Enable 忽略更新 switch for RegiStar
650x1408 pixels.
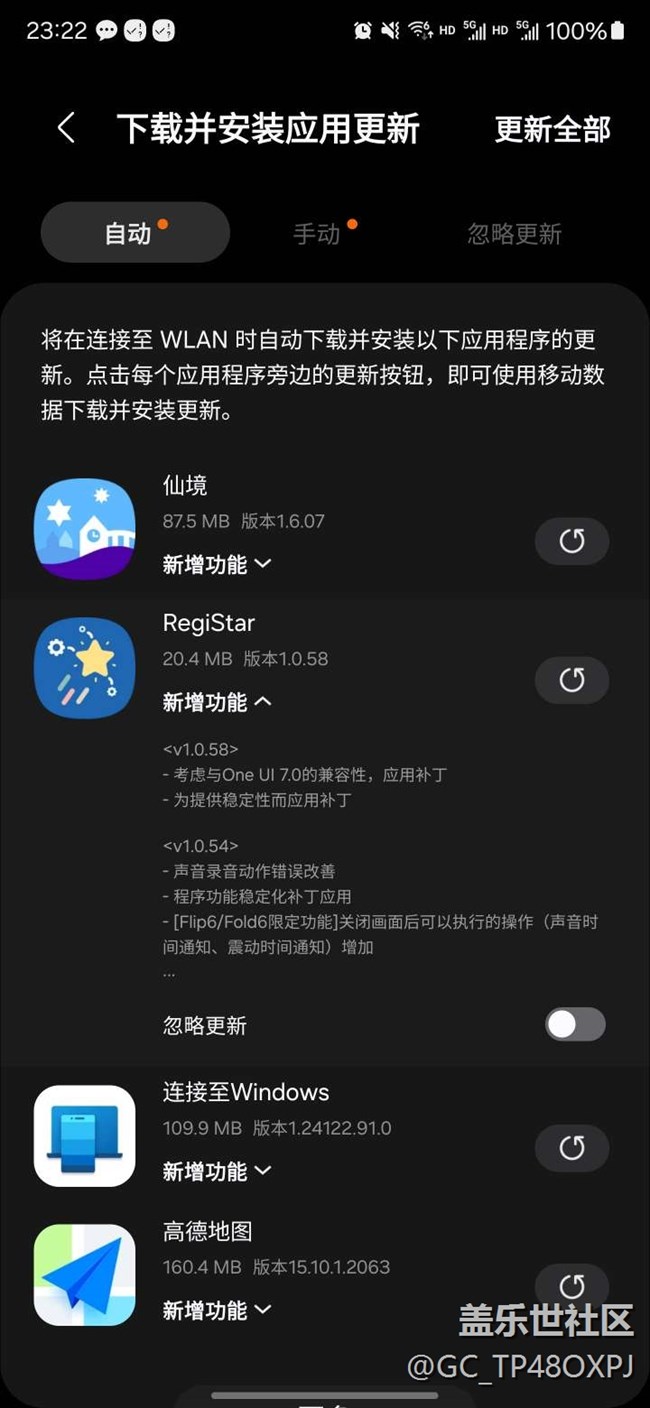575,1024
